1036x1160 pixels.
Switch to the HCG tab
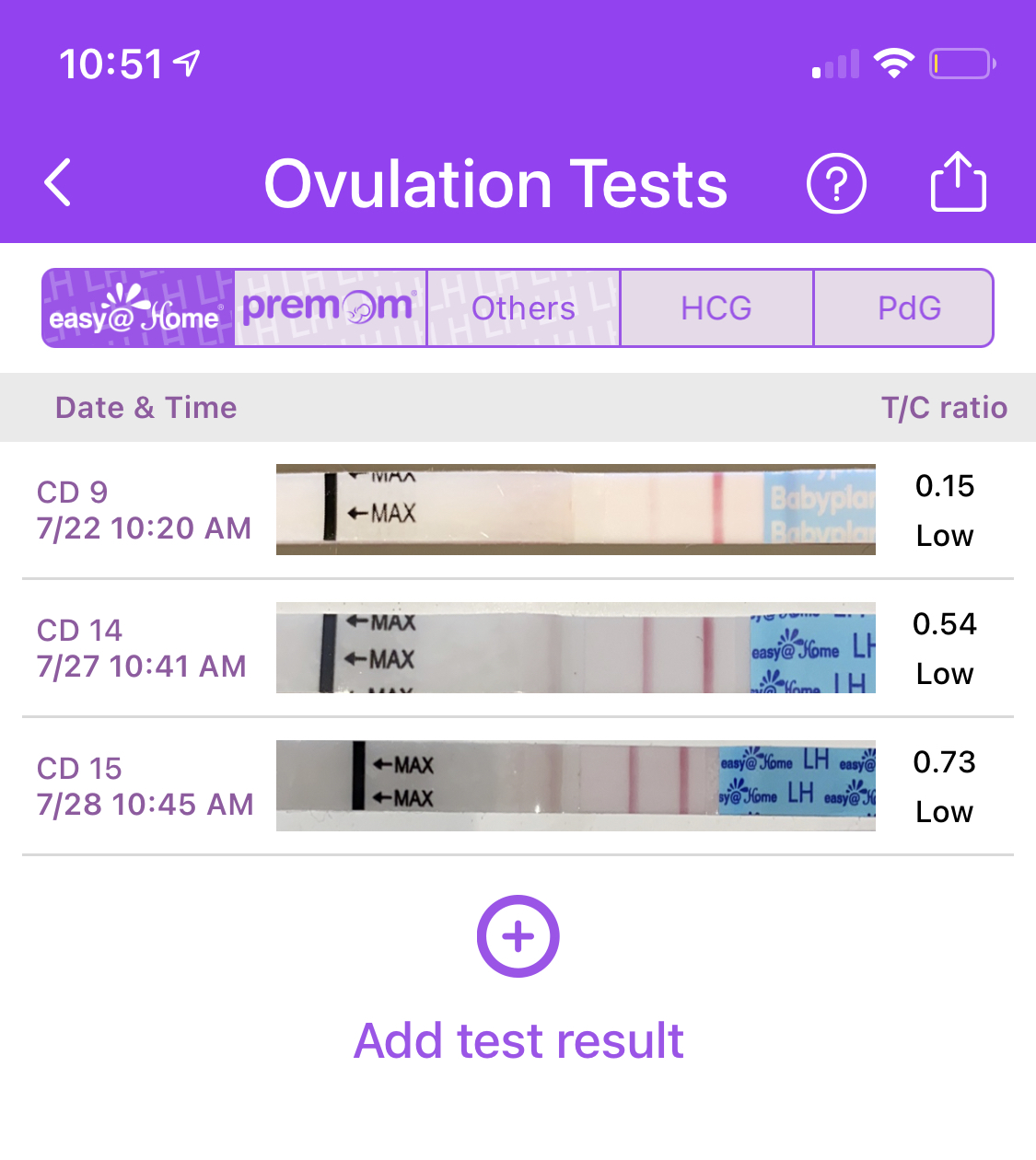(716, 308)
